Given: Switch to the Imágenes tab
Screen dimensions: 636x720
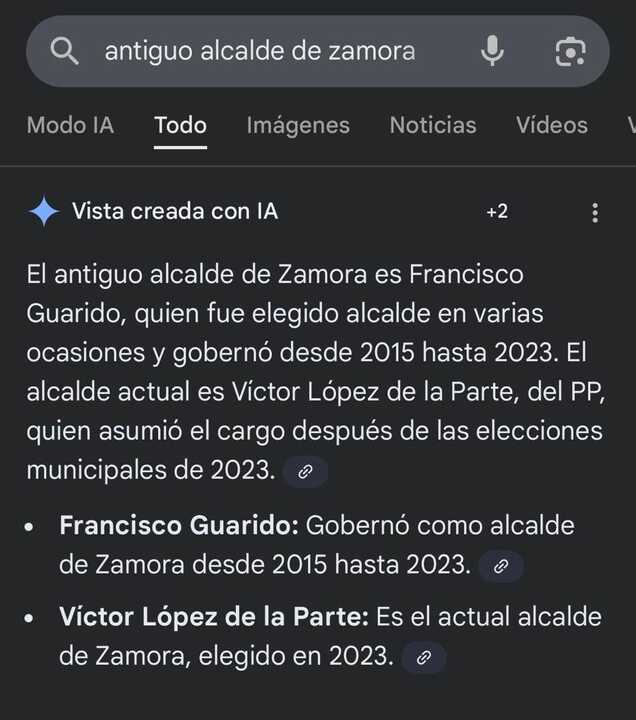Looking at the screenshot, I should (x=298, y=125).
